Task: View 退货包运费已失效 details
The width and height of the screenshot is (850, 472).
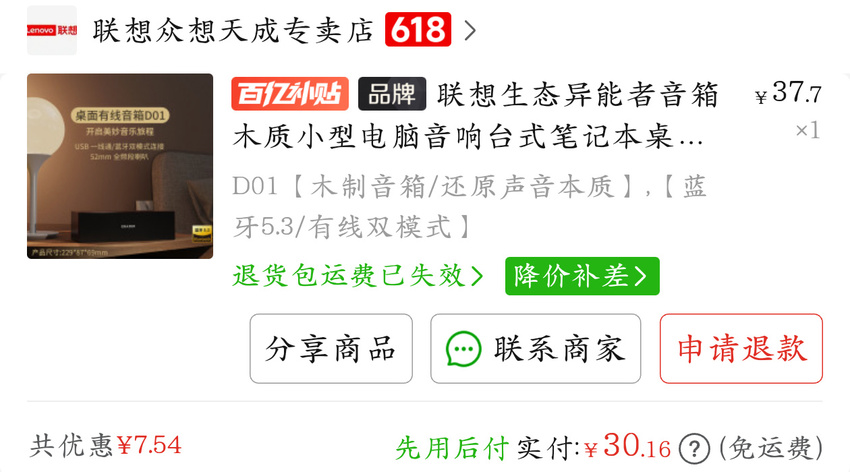Action: pos(357,276)
